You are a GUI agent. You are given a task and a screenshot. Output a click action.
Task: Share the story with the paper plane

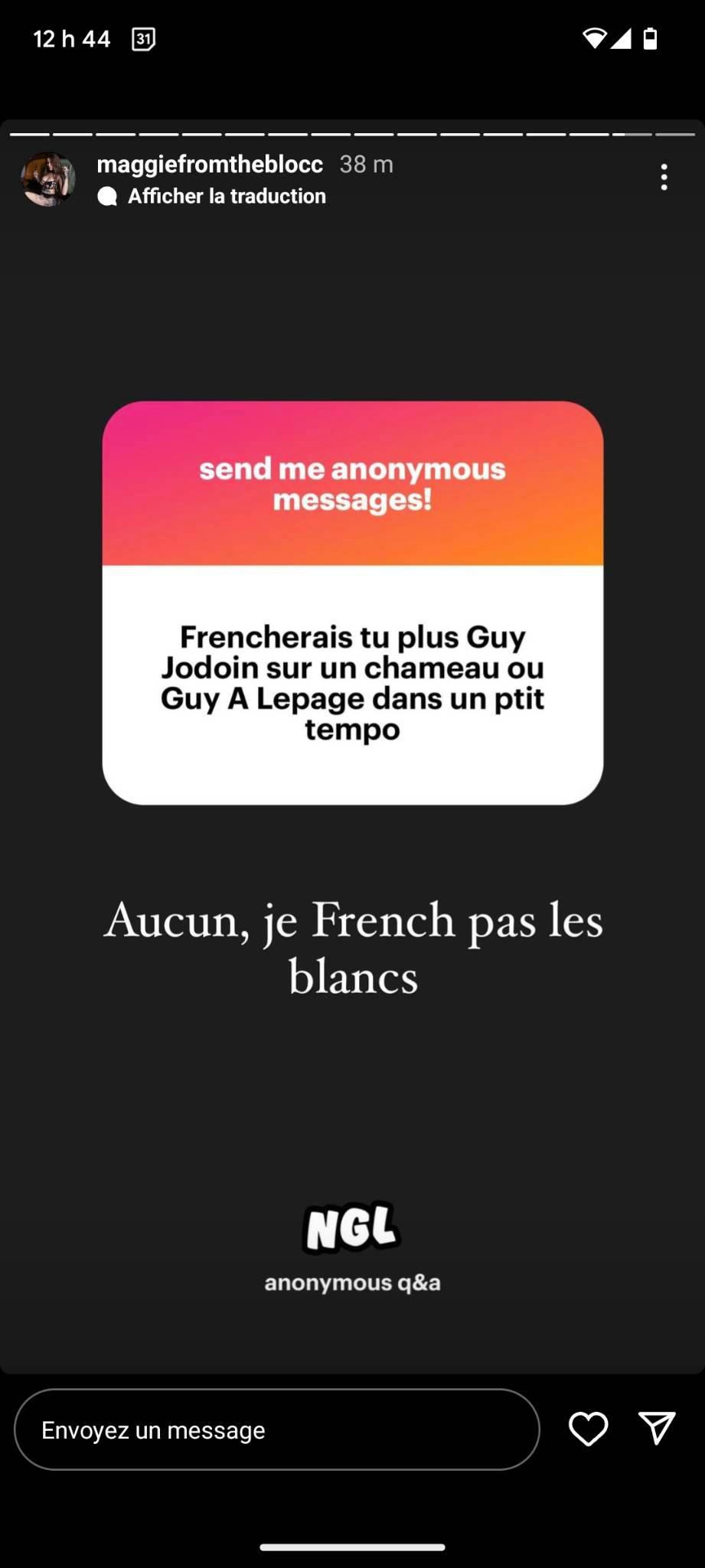[657, 1428]
